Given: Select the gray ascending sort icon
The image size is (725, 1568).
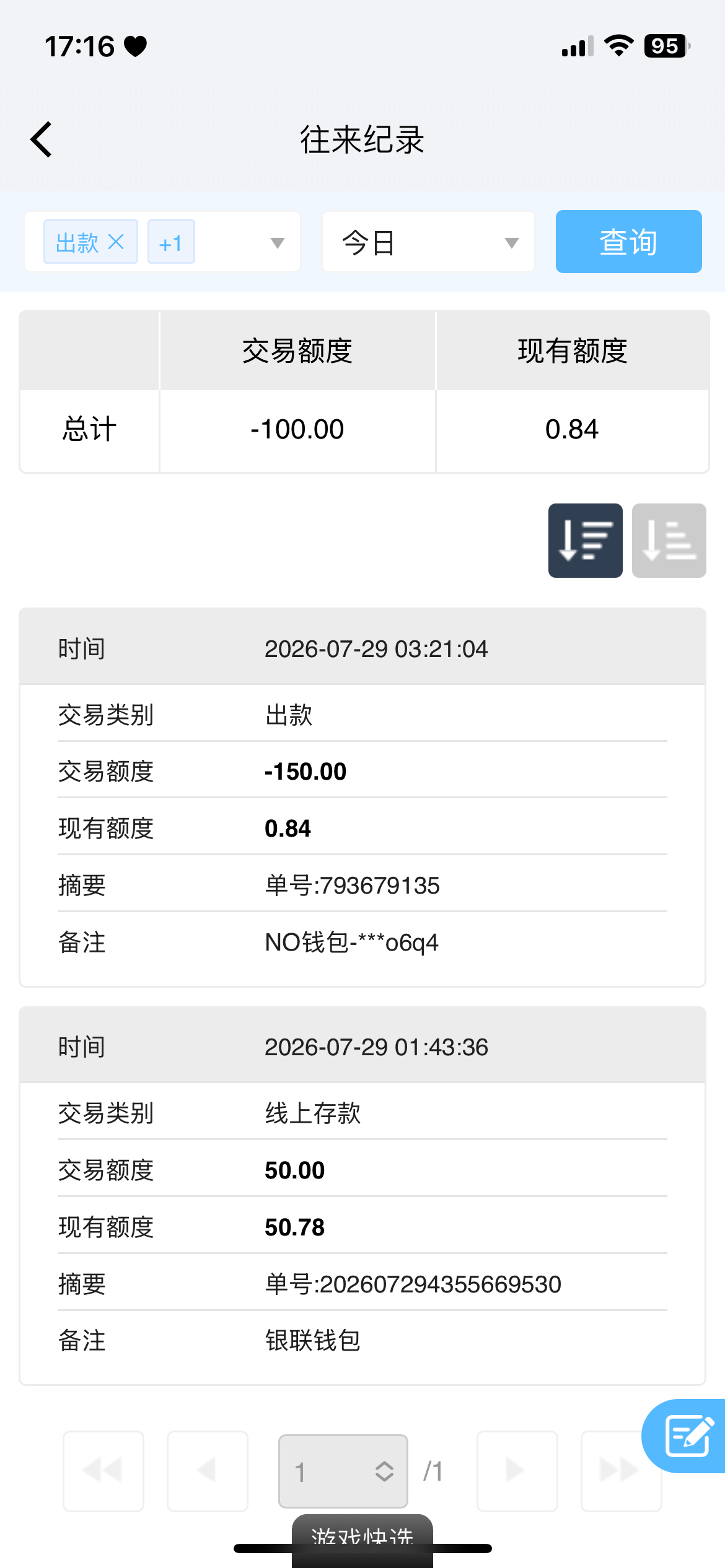Looking at the screenshot, I should [669, 541].
